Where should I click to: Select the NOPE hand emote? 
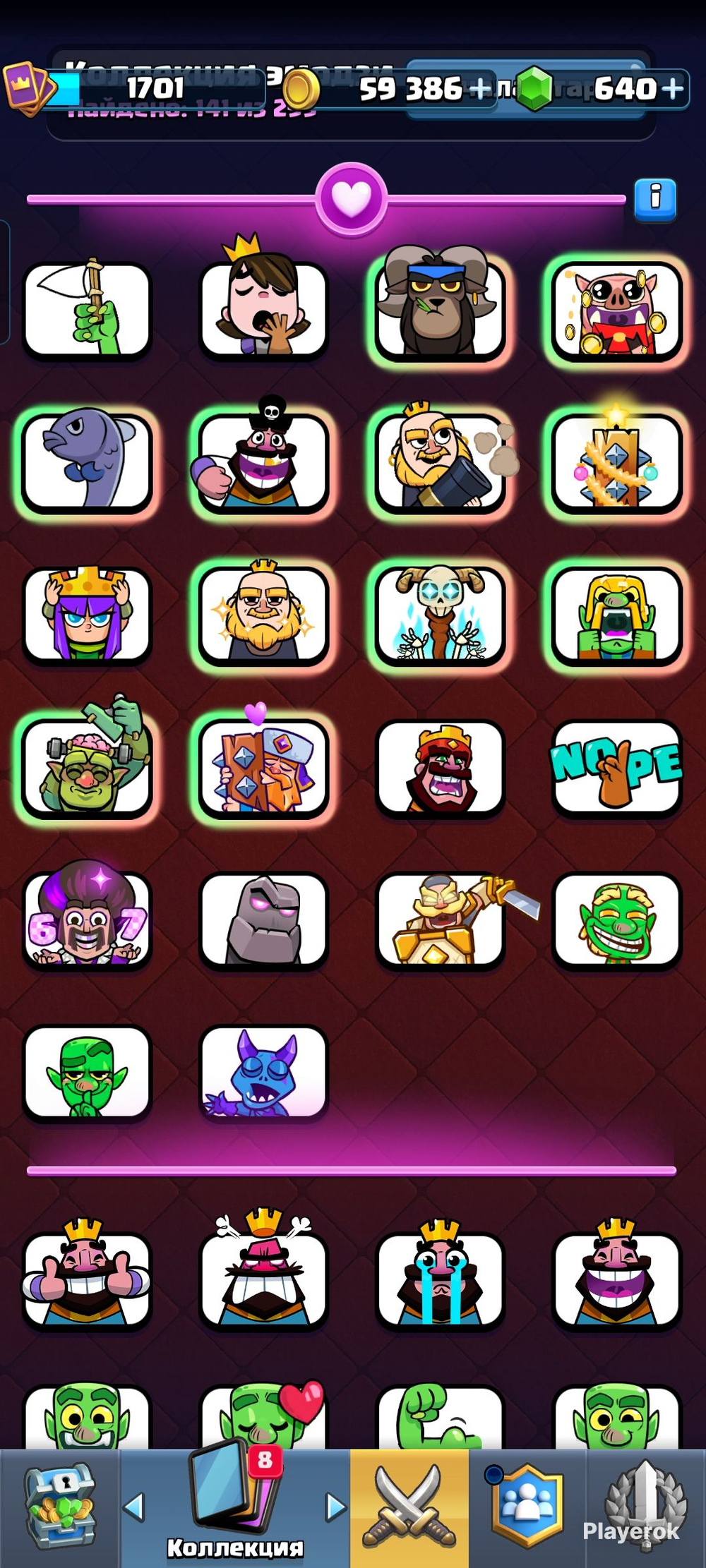coord(616,767)
